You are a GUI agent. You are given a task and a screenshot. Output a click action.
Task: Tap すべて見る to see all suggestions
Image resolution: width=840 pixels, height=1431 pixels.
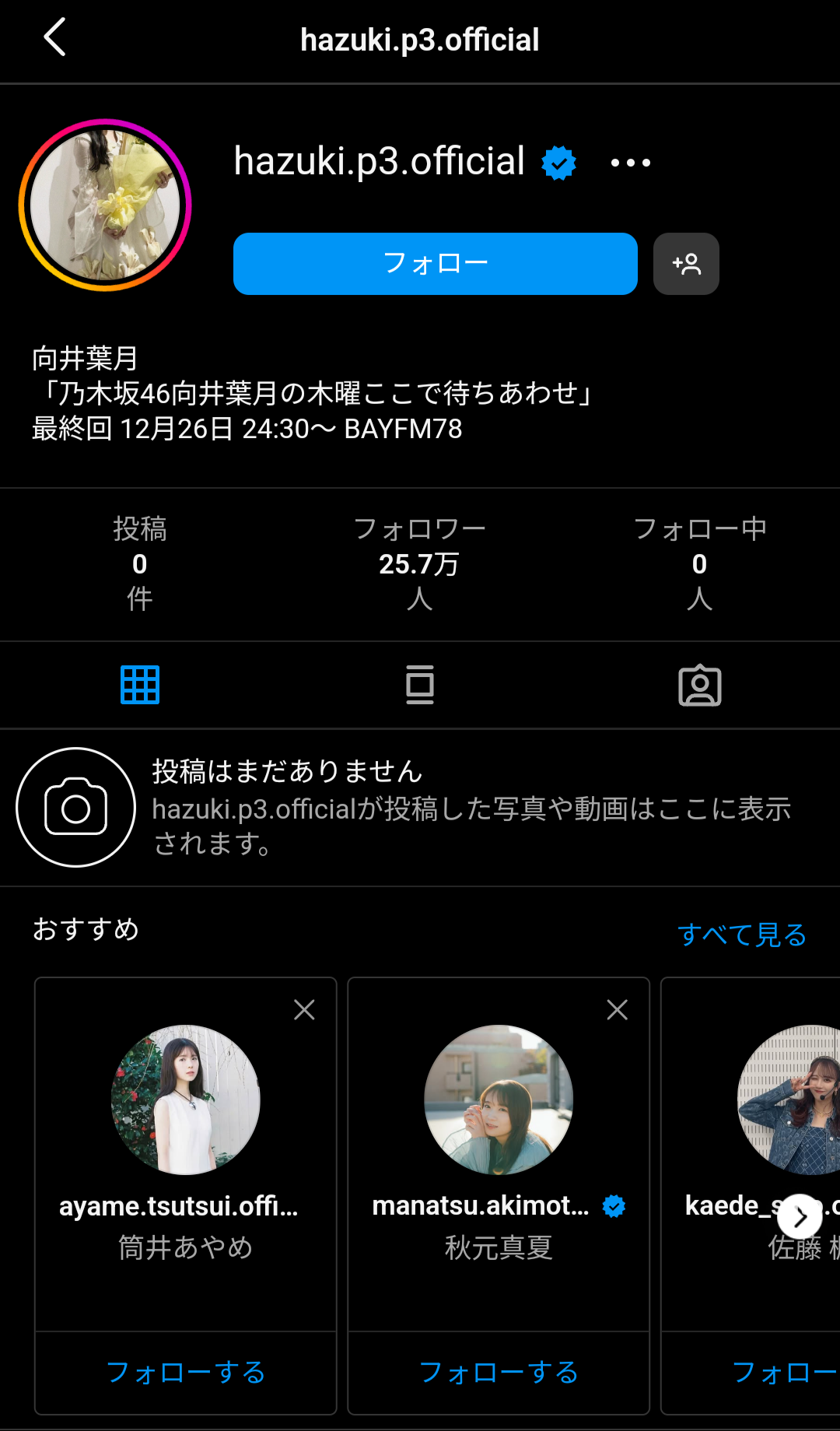point(742,934)
